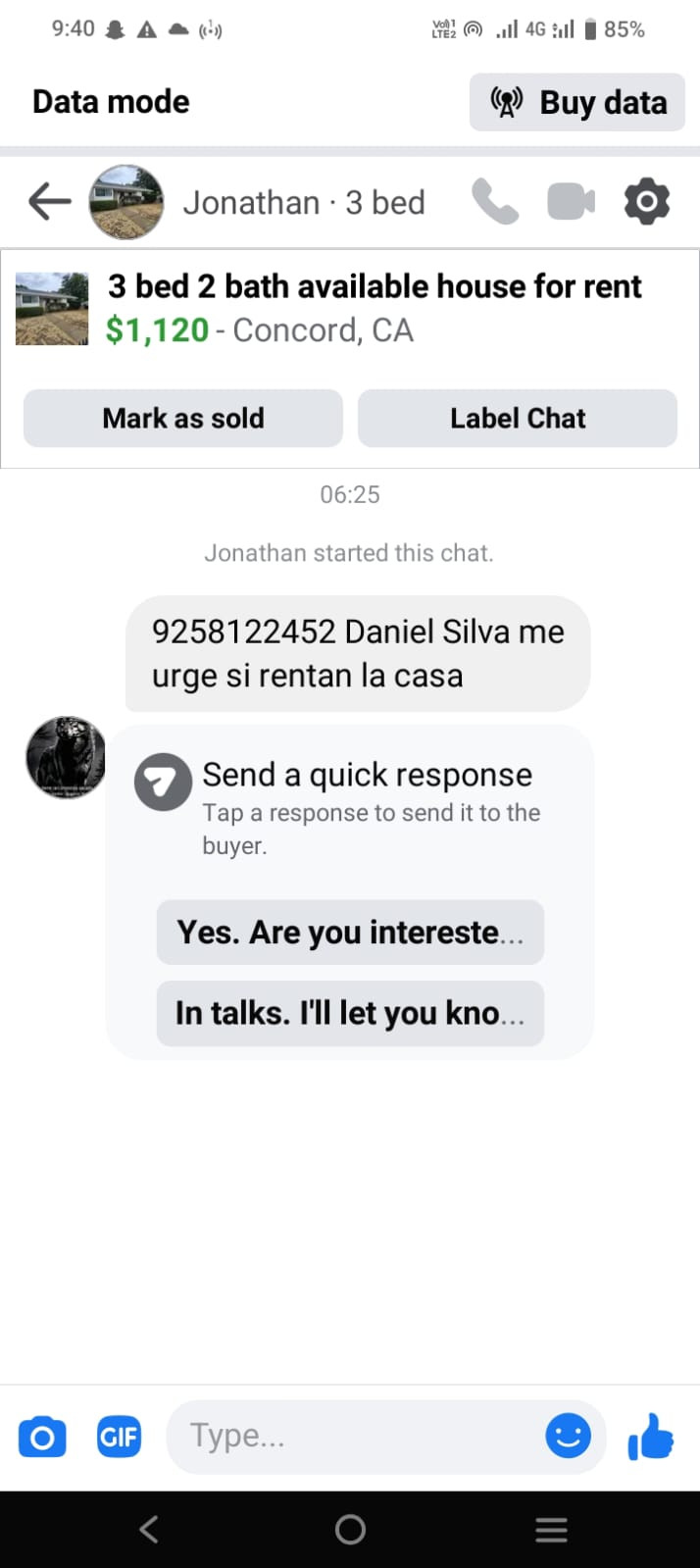Open the emoji picker
This screenshot has height=1568, width=700.
(x=568, y=1437)
